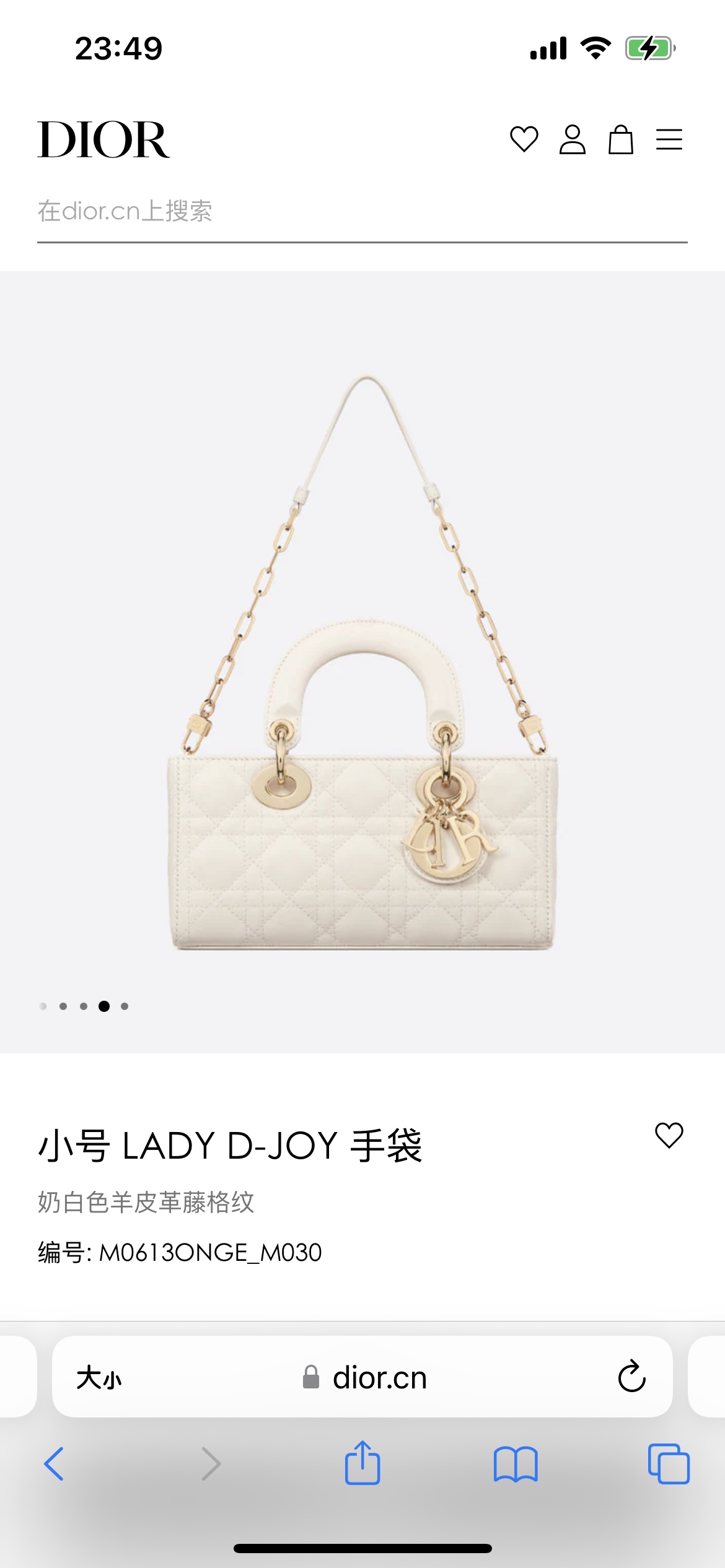Show all open Safari tabs
This screenshot has width=725, height=1568.
coord(668,1464)
